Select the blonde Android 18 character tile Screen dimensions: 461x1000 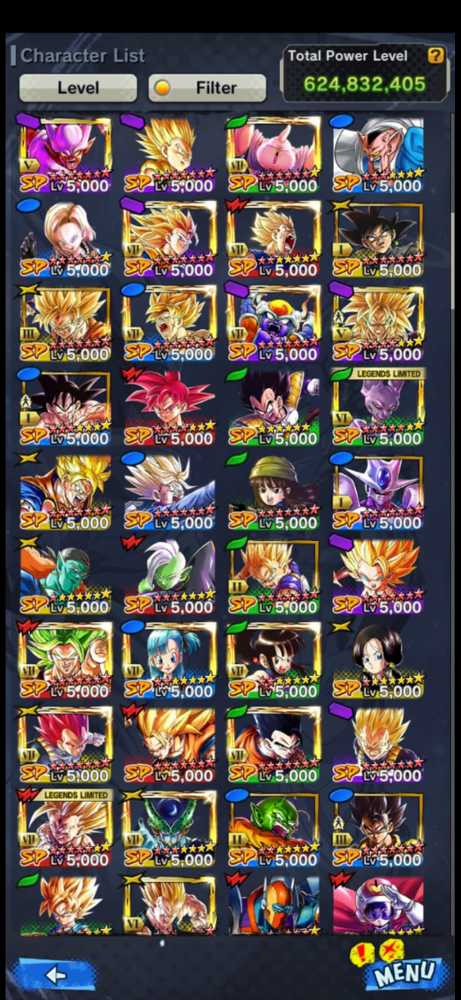click(65, 239)
